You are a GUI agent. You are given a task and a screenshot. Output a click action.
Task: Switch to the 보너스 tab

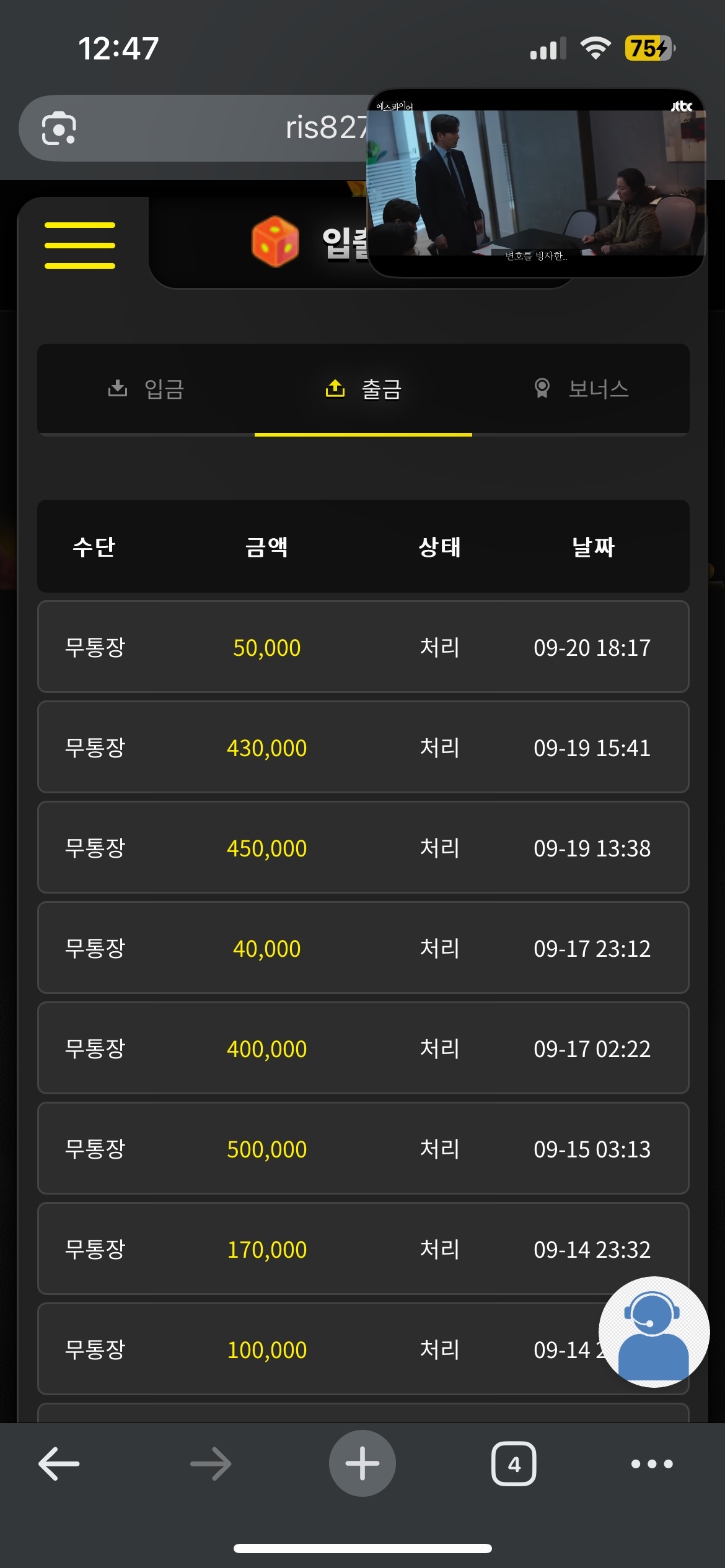pyautogui.click(x=581, y=389)
